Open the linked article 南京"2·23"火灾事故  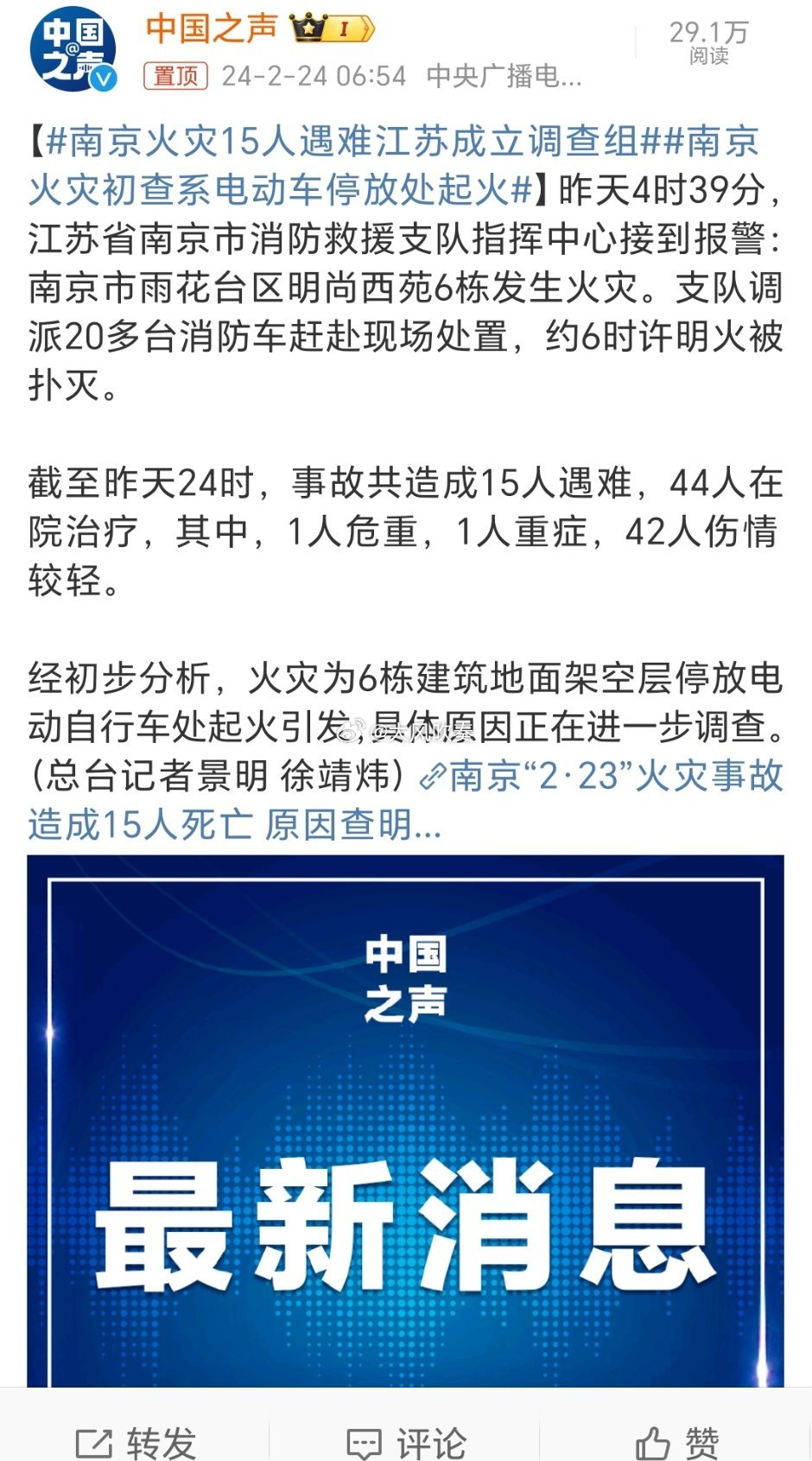406,800
